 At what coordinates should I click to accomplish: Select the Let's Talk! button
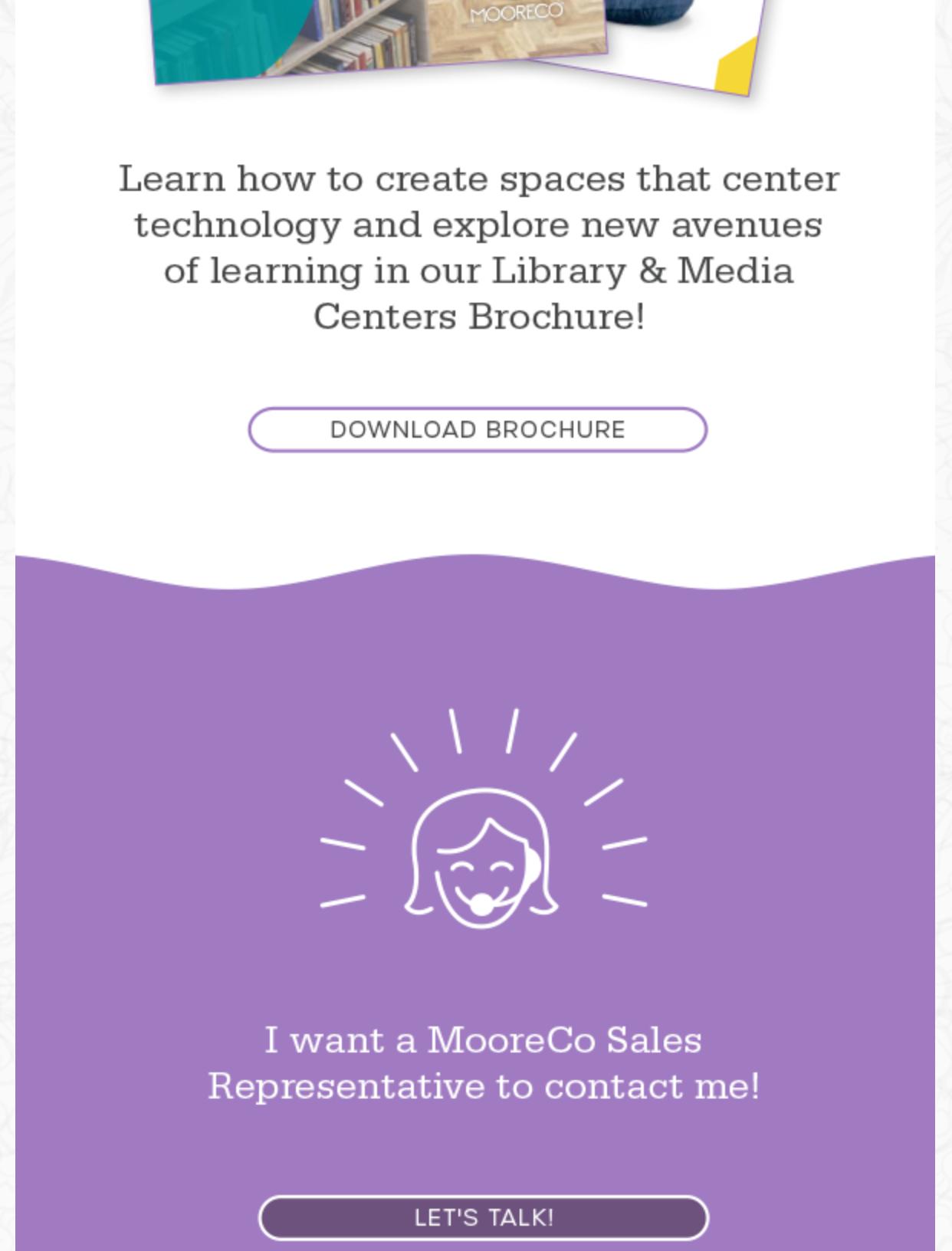(x=484, y=1217)
